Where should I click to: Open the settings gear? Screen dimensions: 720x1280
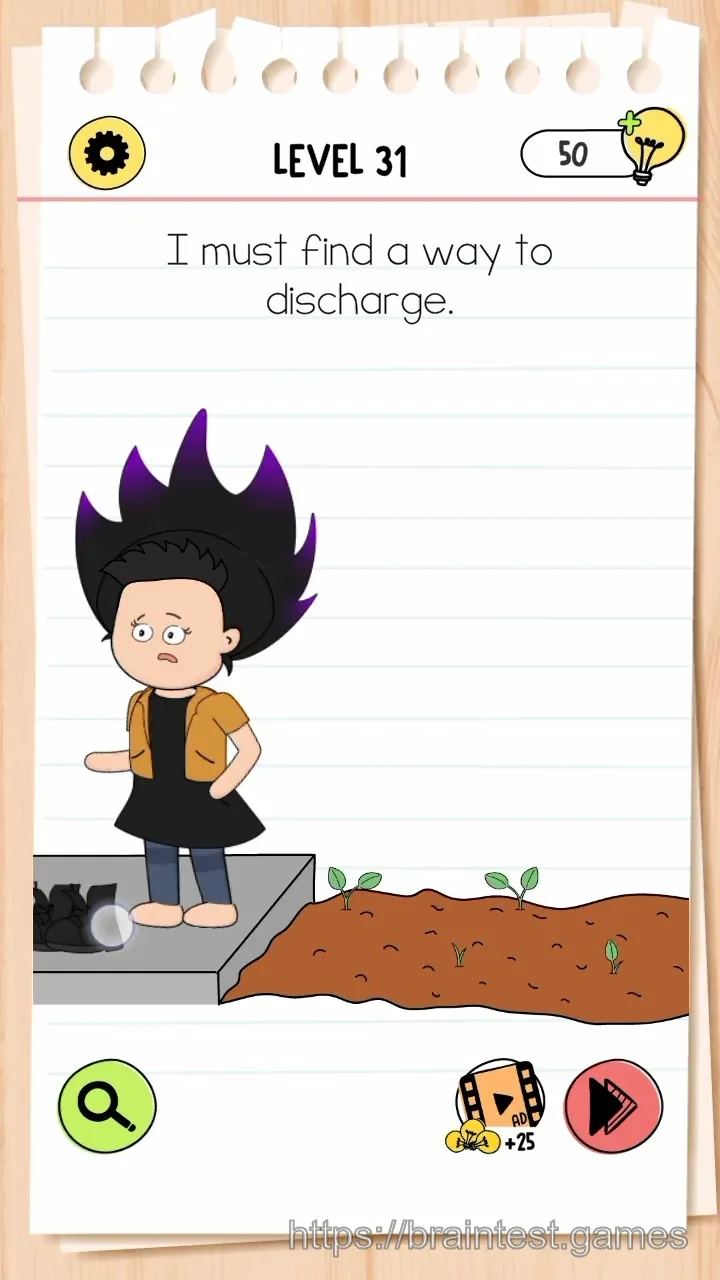(x=107, y=153)
